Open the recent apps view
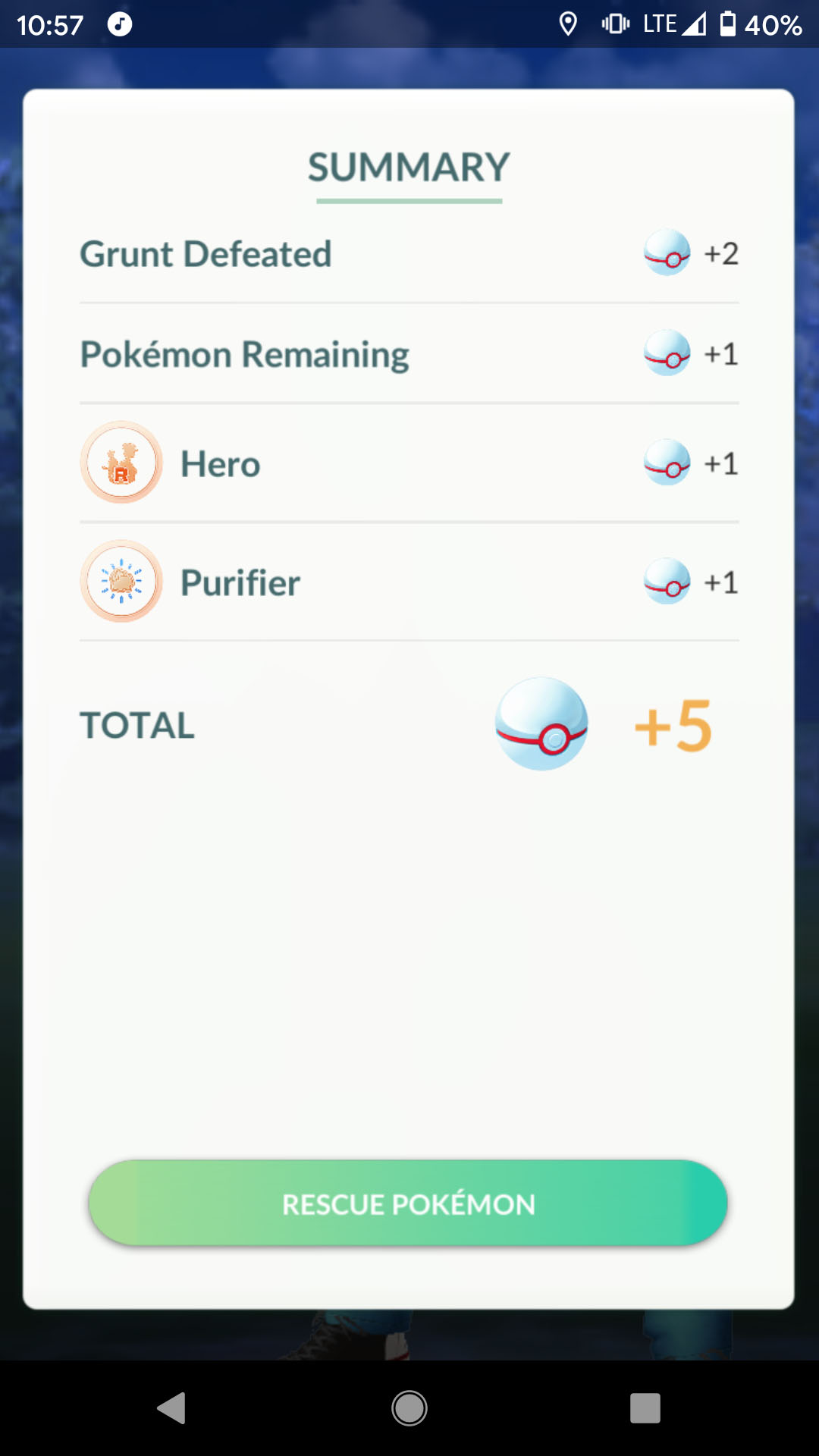819x1456 pixels. pos(645,1408)
